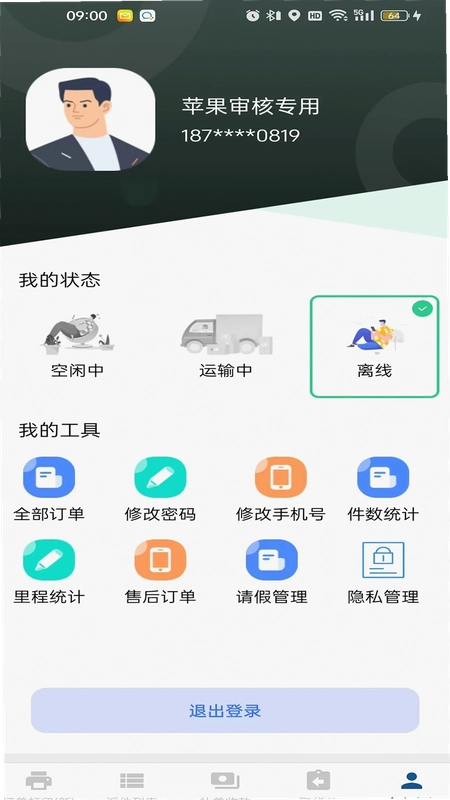Switch to the cash payment tab
This screenshot has width=450, height=800.
pos(225,782)
